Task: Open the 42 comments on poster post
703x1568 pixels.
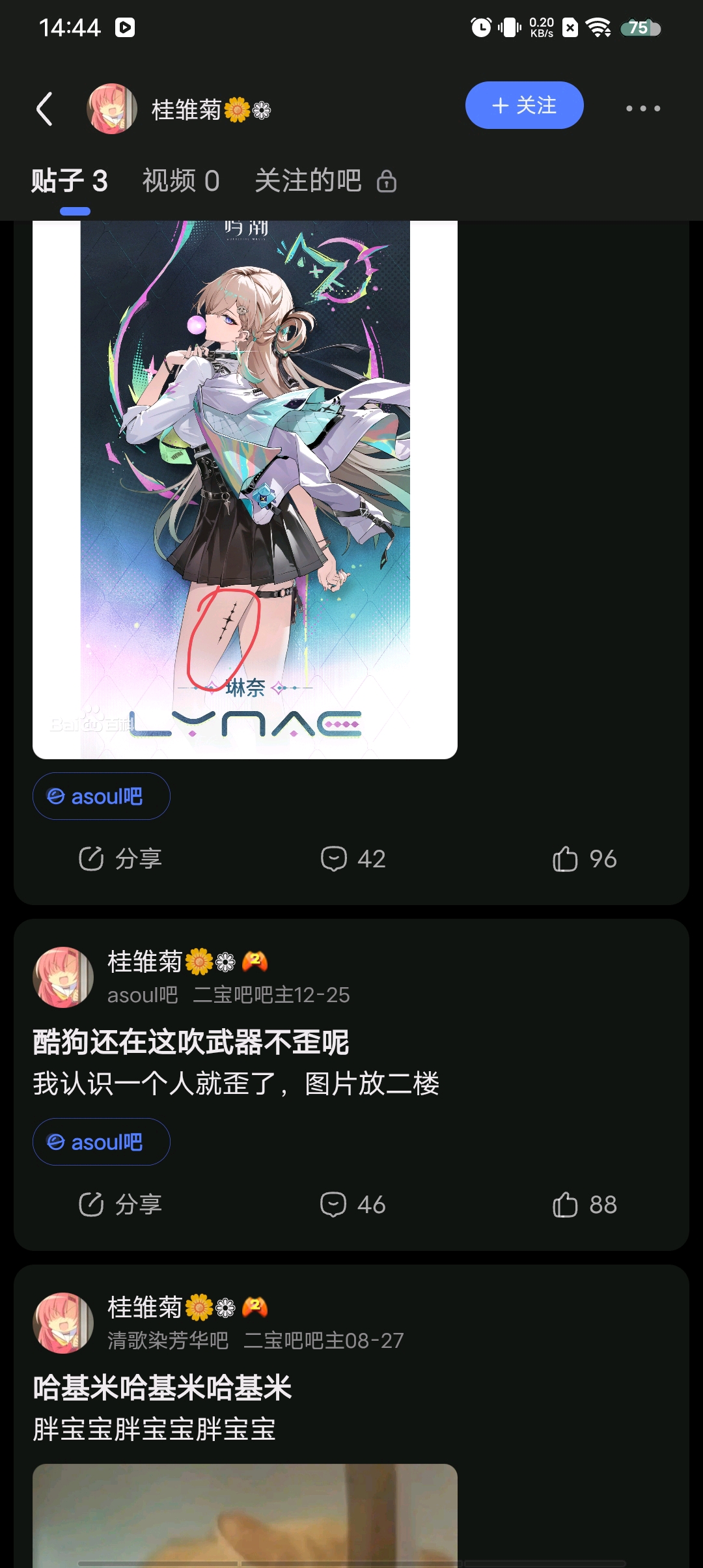Action: [x=353, y=859]
